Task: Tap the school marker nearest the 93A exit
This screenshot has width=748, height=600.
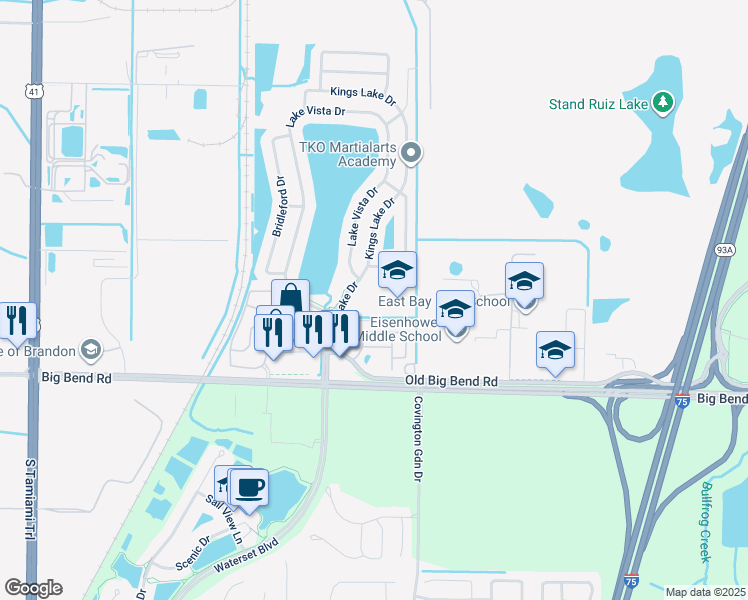Action: pos(524,283)
